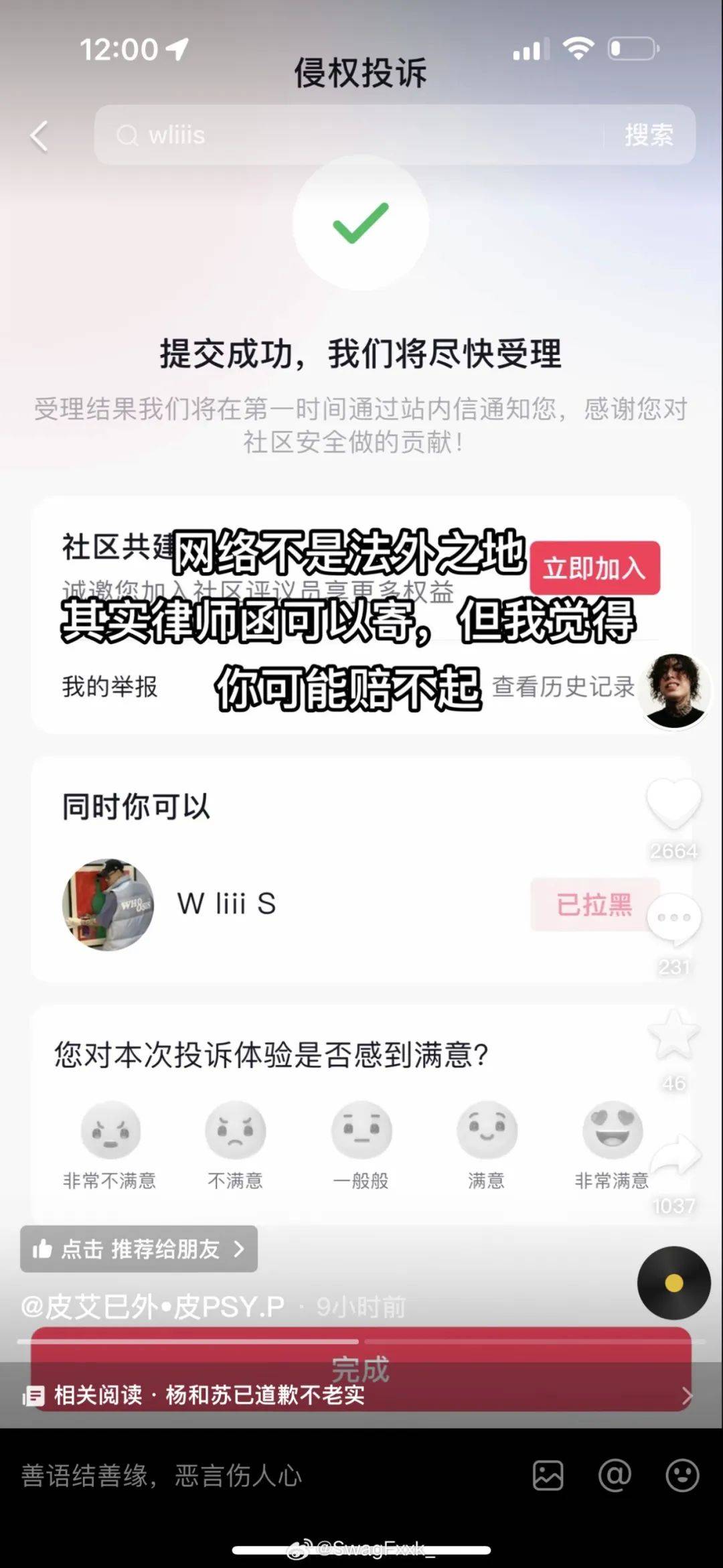Tap the 搜索 button
723x1568 pixels.
pyautogui.click(x=649, y=135)
